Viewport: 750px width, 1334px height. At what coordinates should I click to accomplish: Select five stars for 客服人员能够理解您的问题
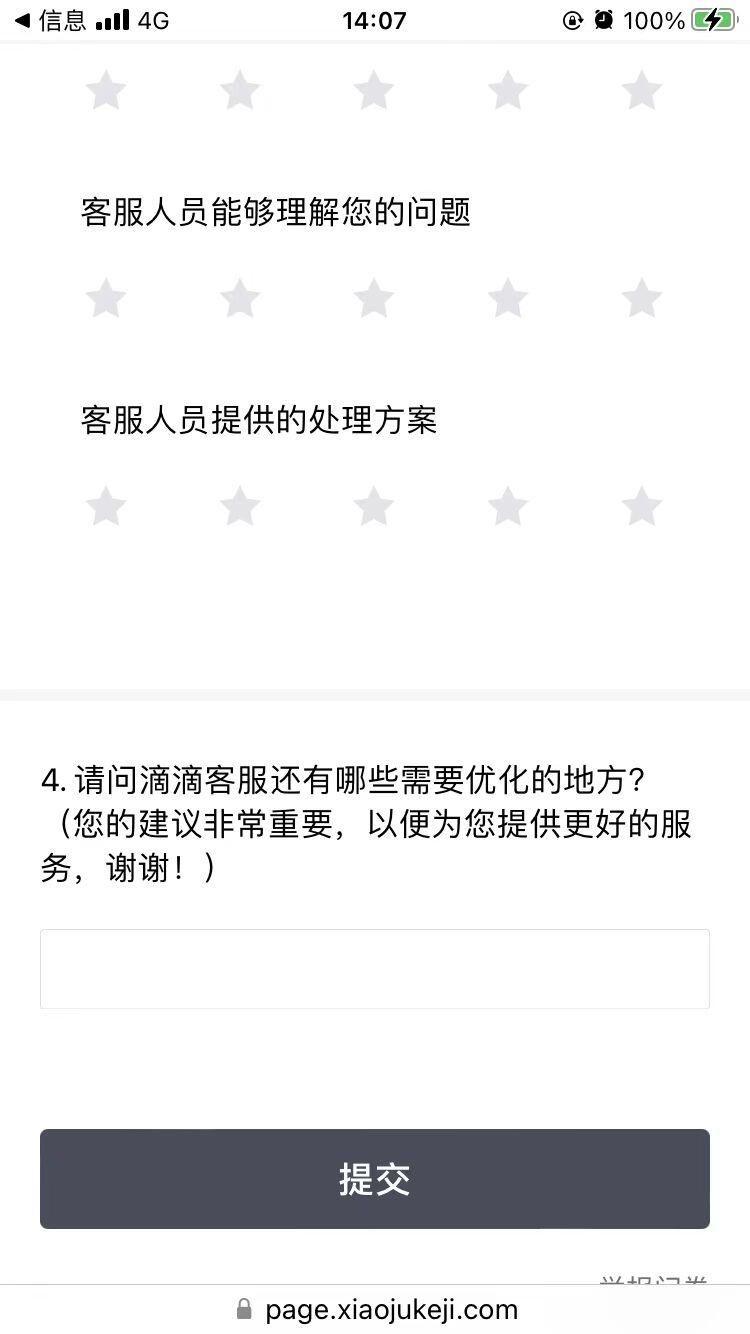click(x=642, y=299)
